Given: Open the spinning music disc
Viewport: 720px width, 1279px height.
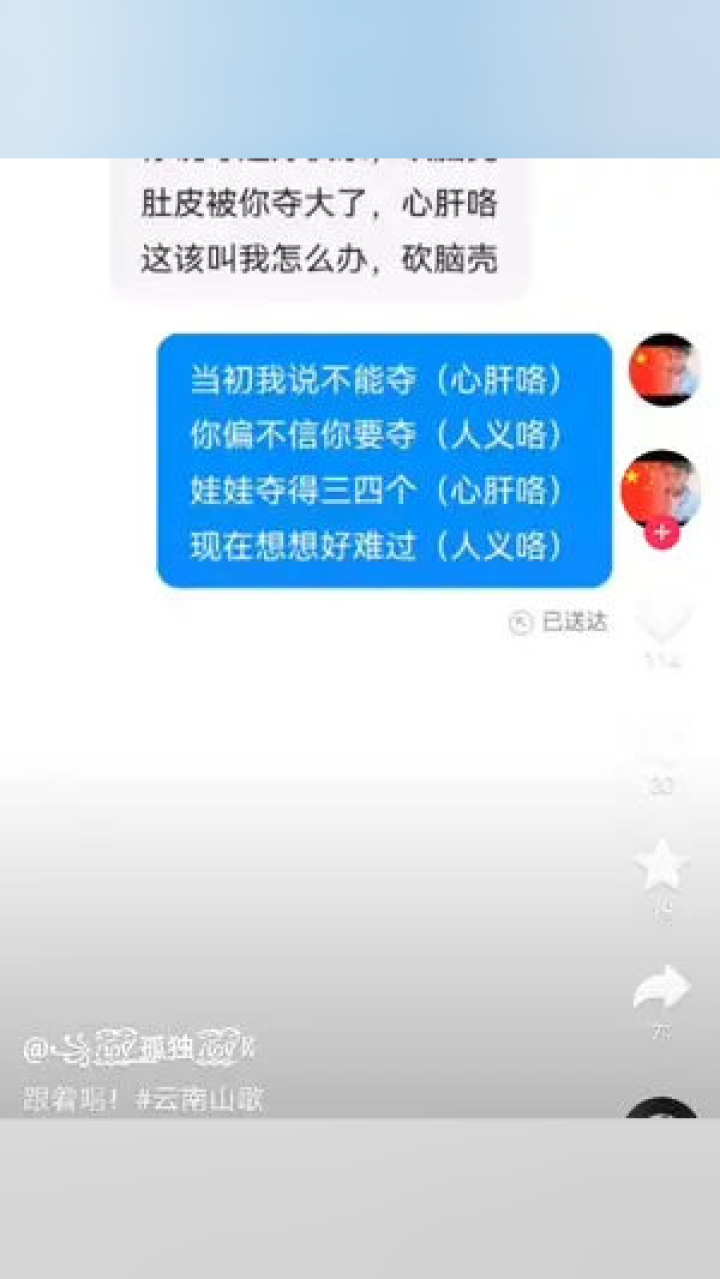Looking at the screenshot, I should pyautogui.click(x=662, y=1108).
